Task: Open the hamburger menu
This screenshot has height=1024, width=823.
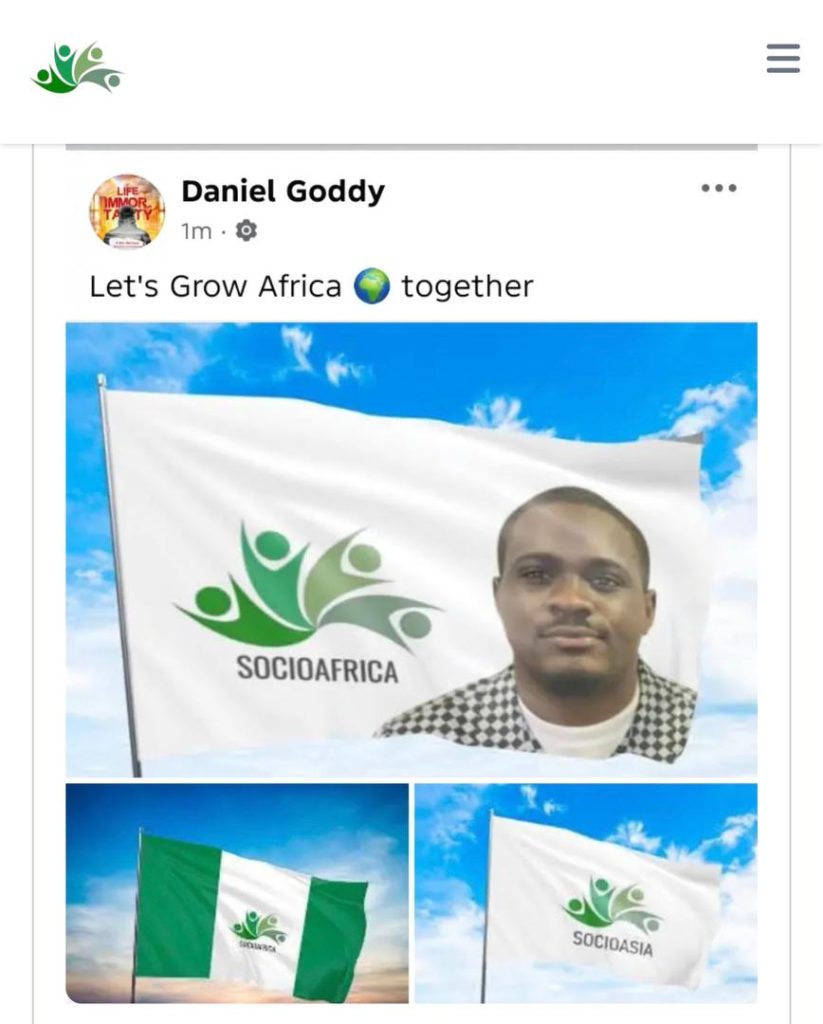Action: pyautogui.click(x=783, y=58)
